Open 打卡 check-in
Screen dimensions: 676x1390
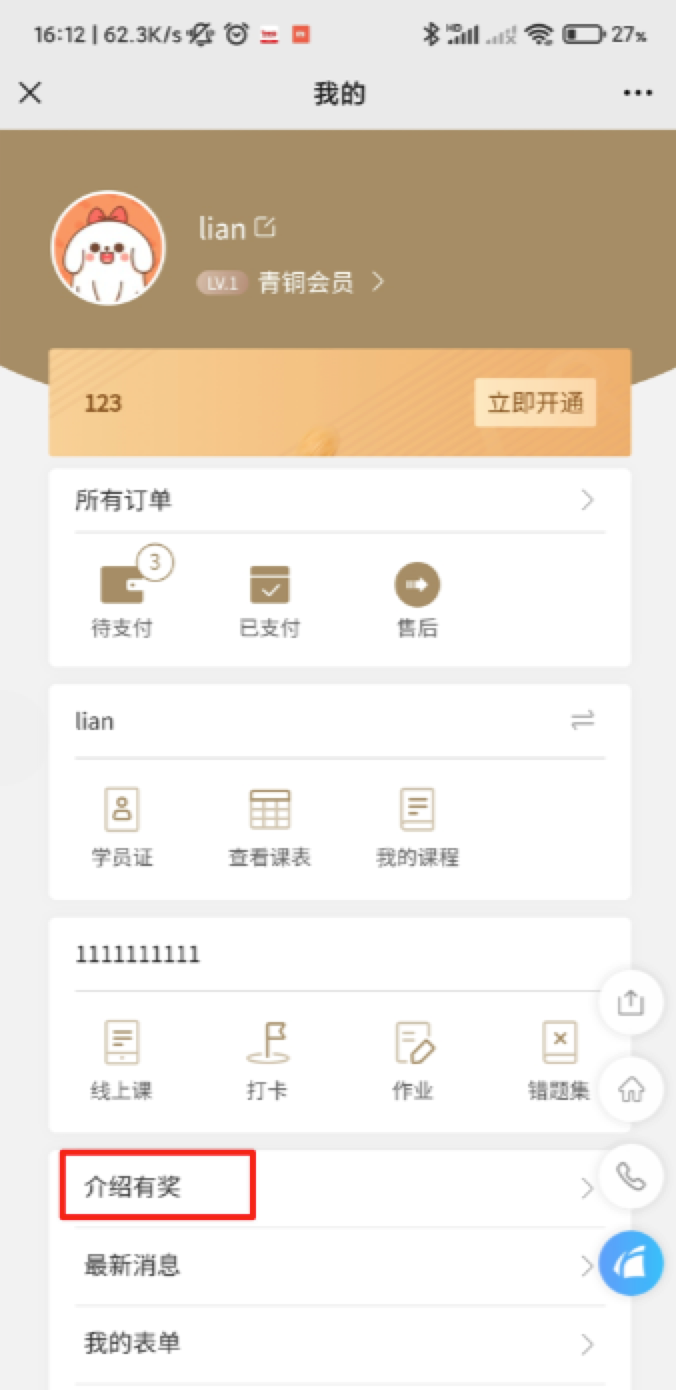coord(268,1060)
